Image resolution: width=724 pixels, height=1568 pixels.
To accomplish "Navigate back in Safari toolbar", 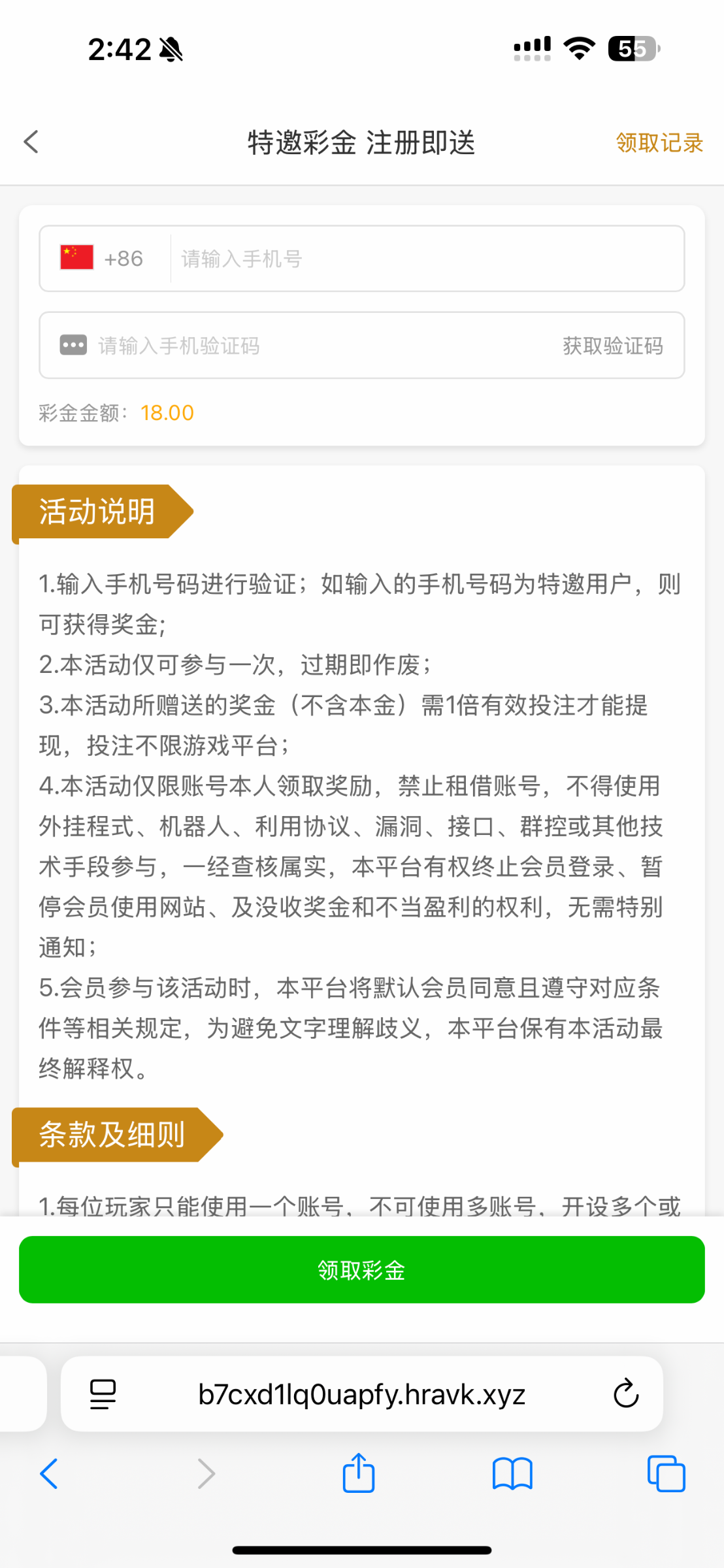I will coord(49,1474).
